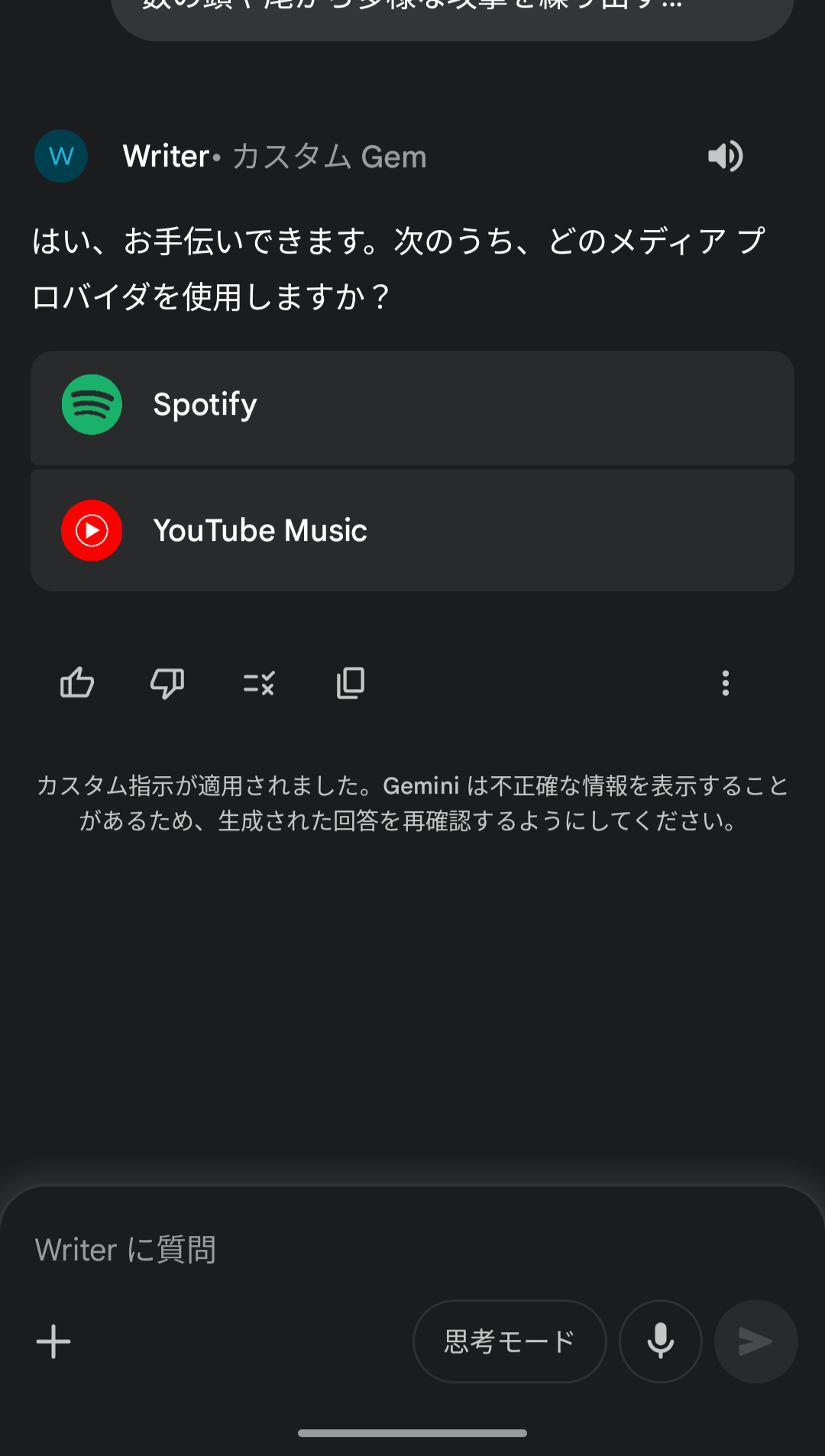Open the response overflow menu
This screenshot has height=1456, width=825.
click(725, 683)
